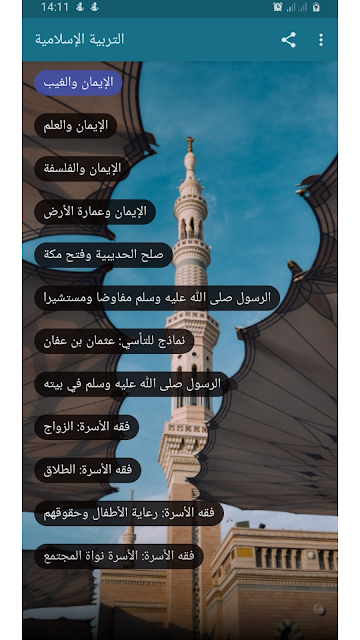The image size is (360, 640).
Task: Open الرسول صلى الله عليه وسلم في بيته
Action: tap(132, 384)
